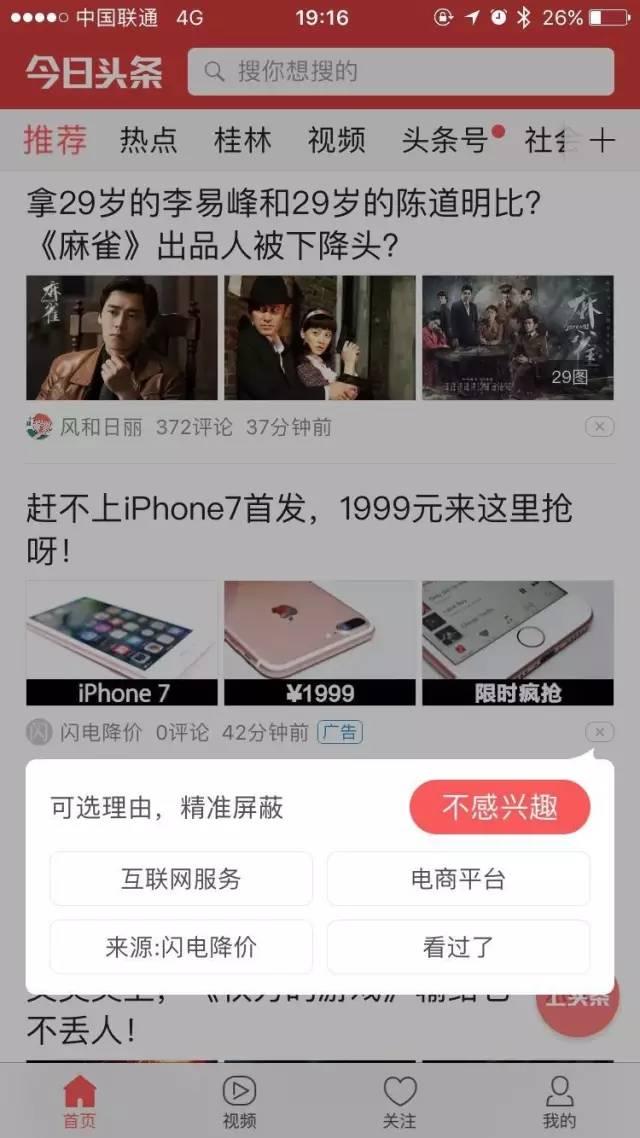Switch to the 热点 tab
This screenshot has height=1138, width=640.
[149, 139]
